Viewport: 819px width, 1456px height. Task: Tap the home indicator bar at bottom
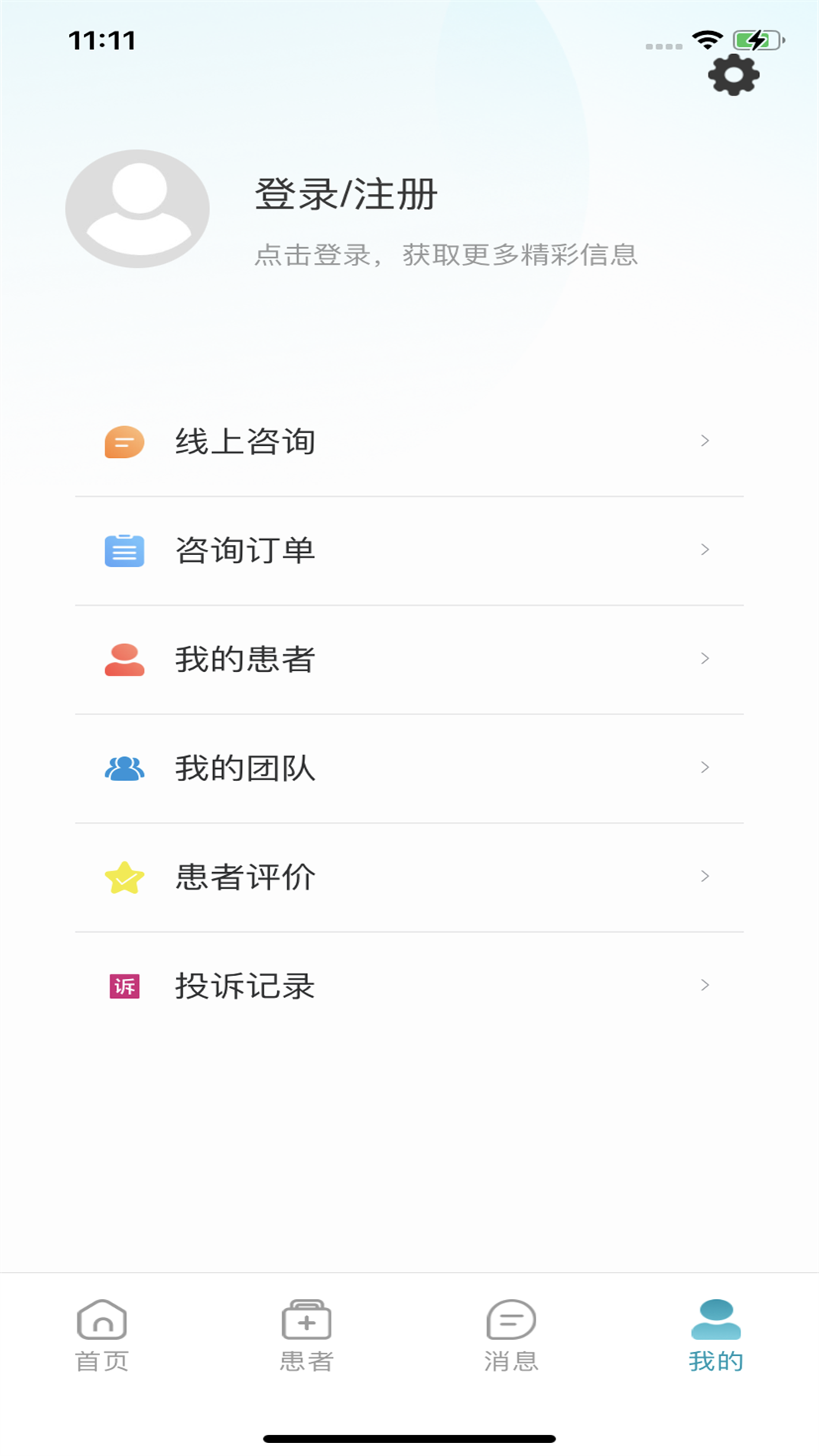409,1436
